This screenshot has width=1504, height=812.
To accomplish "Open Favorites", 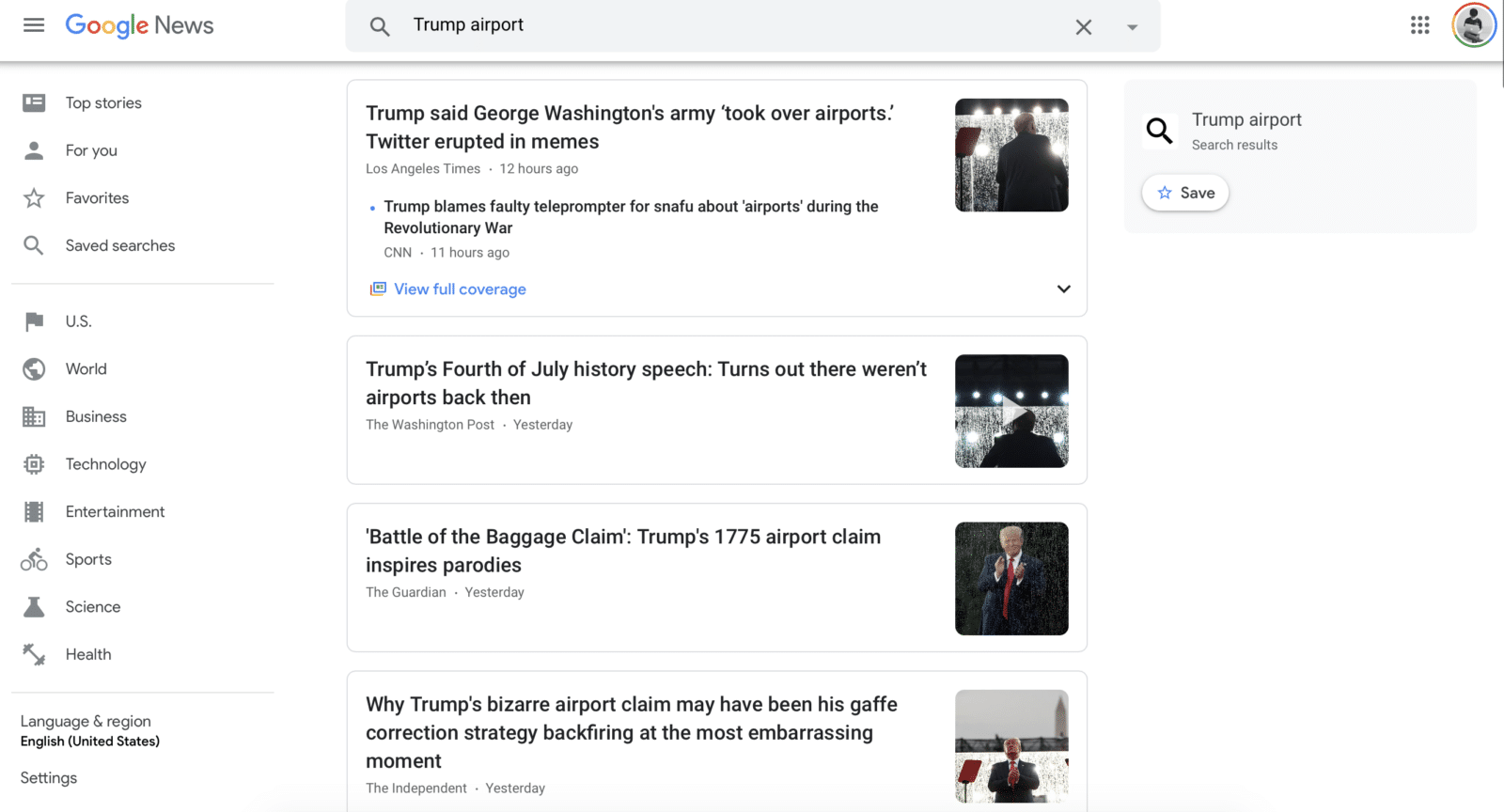I will click(97, 198).
